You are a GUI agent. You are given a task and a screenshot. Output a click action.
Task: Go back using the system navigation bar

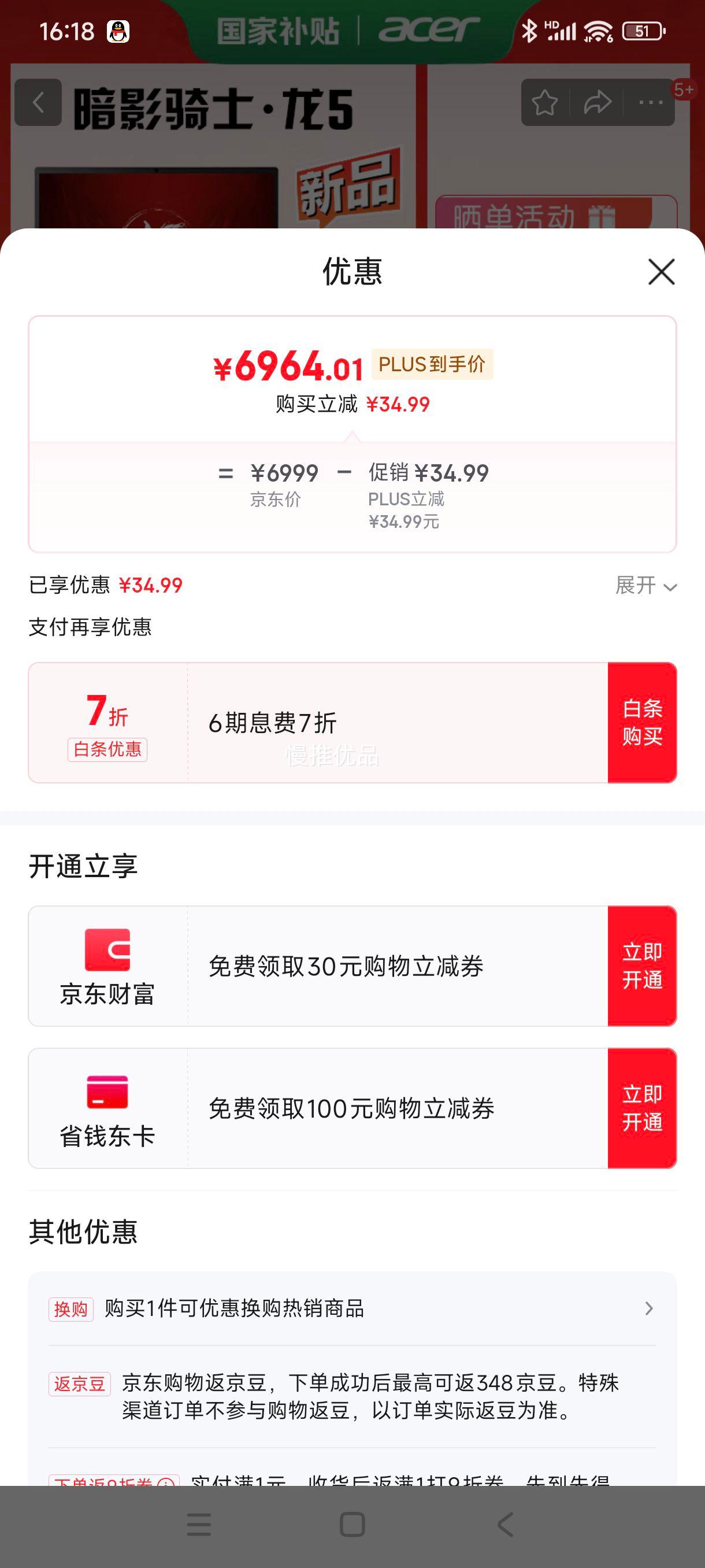pos(505,1525)
